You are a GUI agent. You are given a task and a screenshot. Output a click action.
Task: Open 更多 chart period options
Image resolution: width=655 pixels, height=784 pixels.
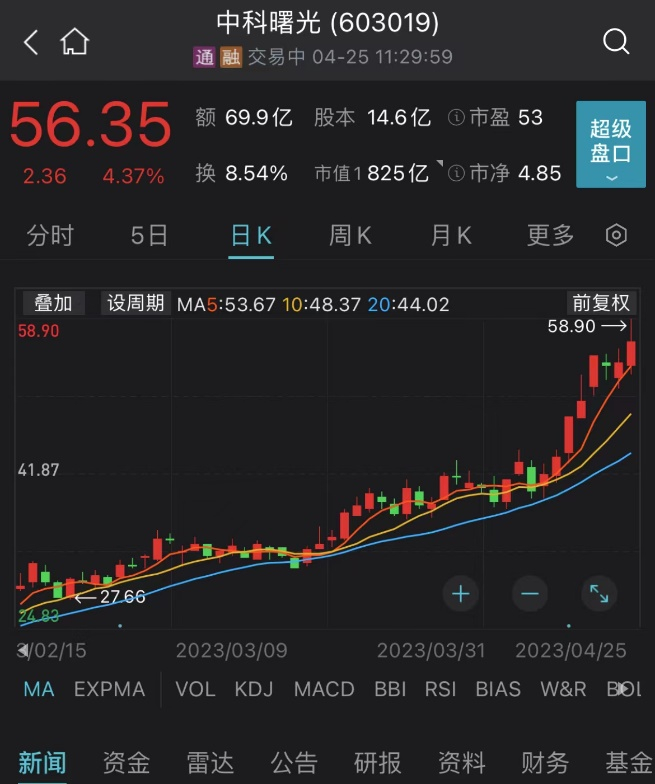coord(550,236)
